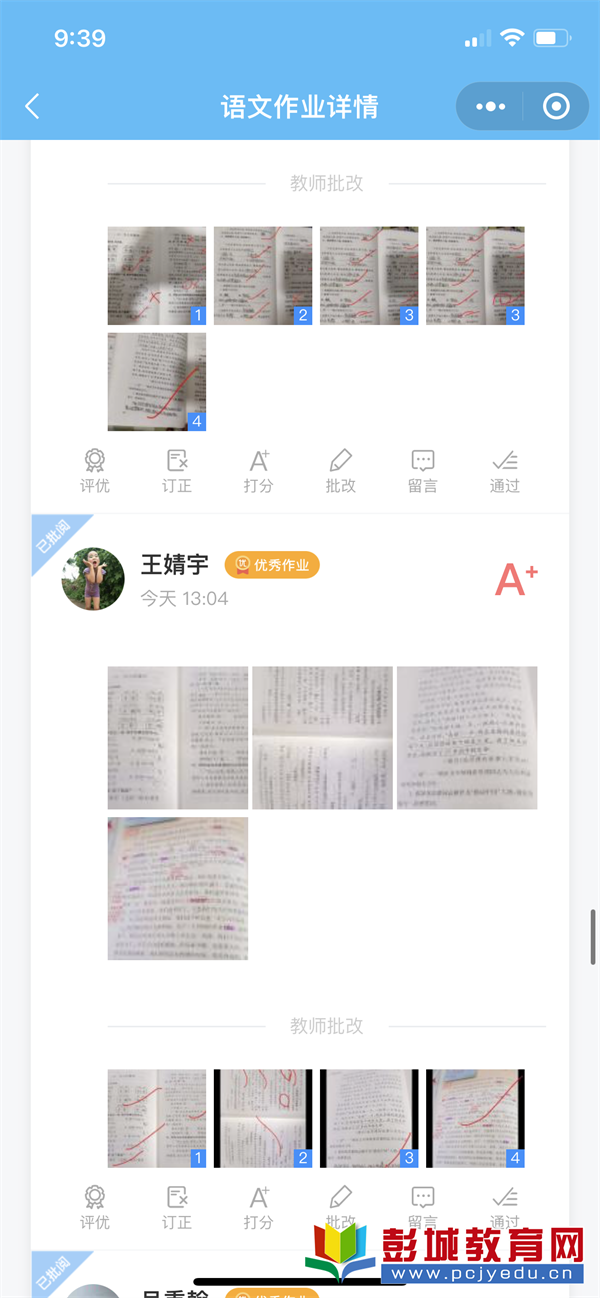600x1298 pixels.
Task: Tap 通过 above 王婧宇's entry
Action: [x=505, y=471]
